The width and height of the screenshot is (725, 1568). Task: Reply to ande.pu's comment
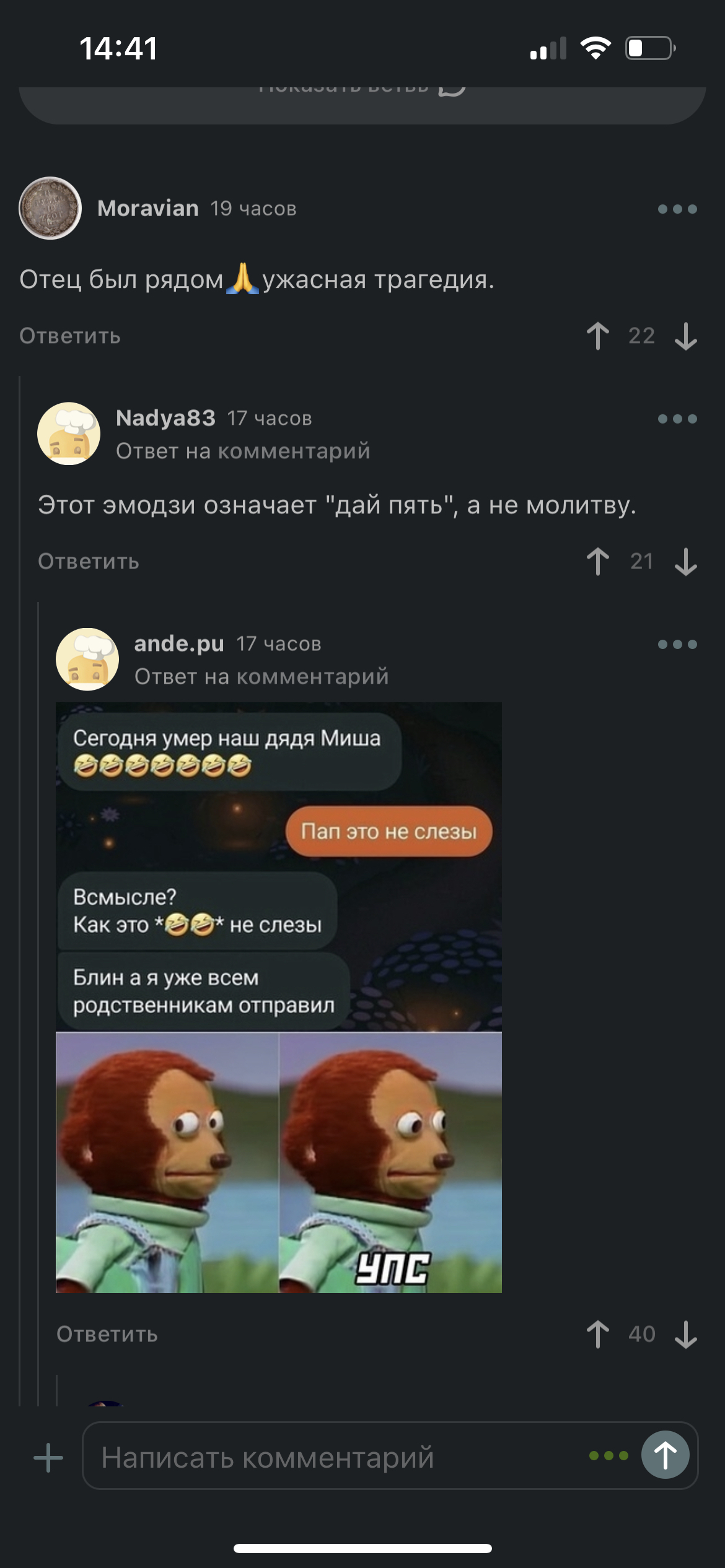point(107,1335)
